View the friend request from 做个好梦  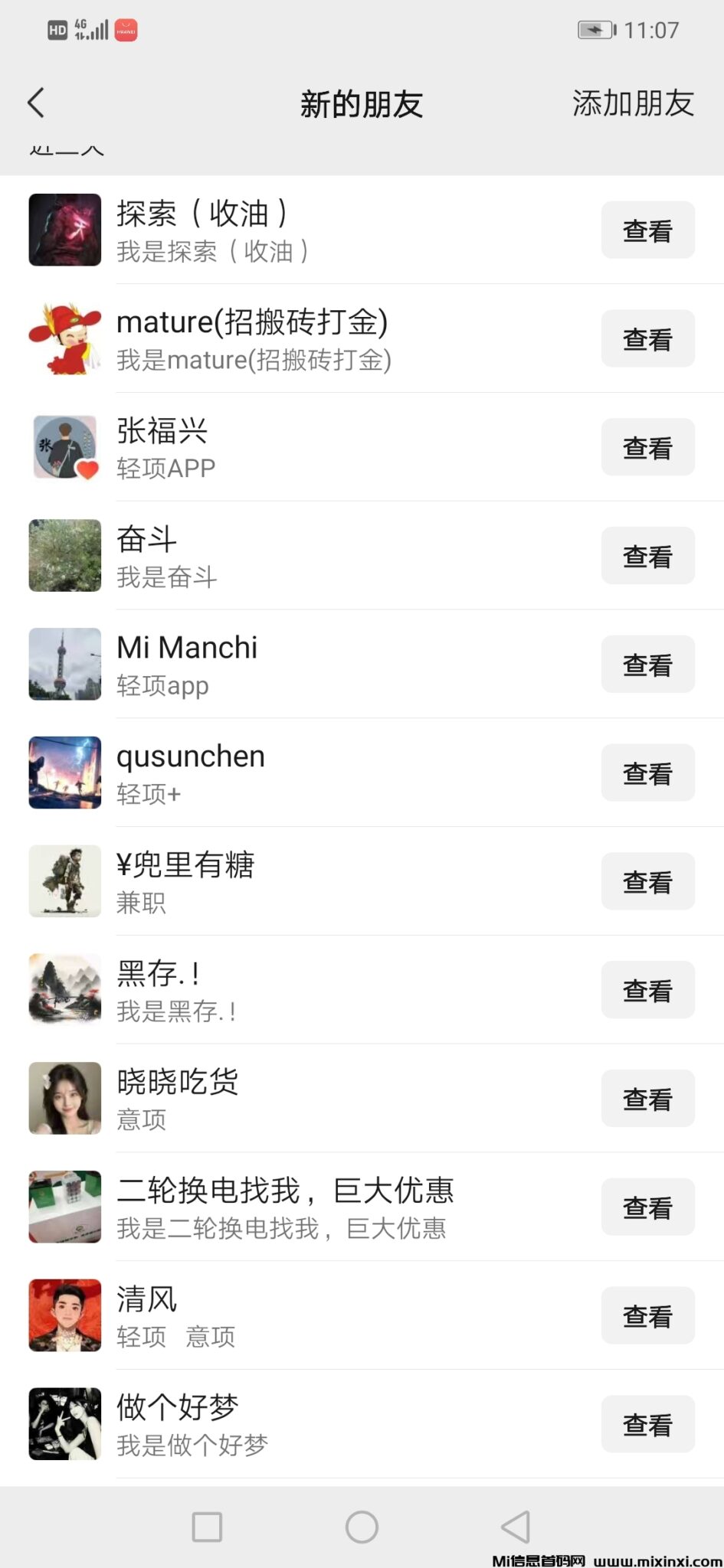(647, 1425)
